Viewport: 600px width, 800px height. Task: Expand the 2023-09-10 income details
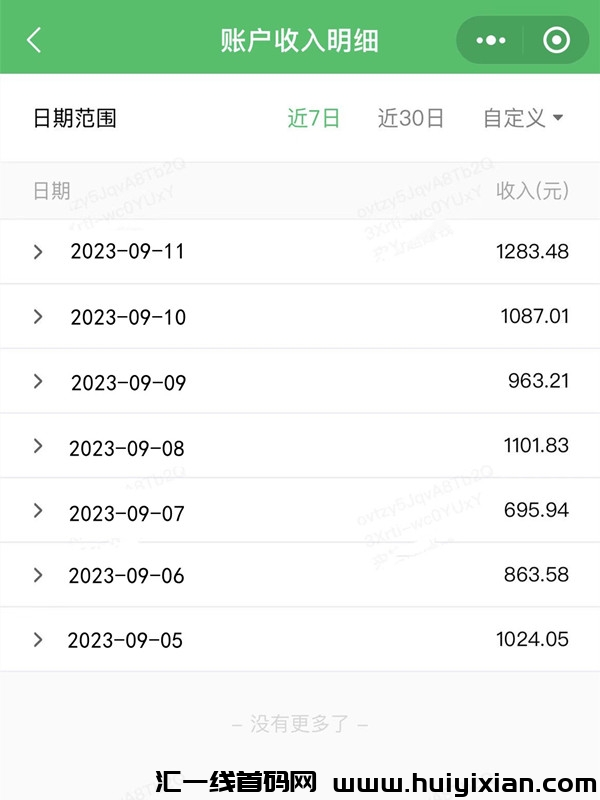[x=38, y=317]
